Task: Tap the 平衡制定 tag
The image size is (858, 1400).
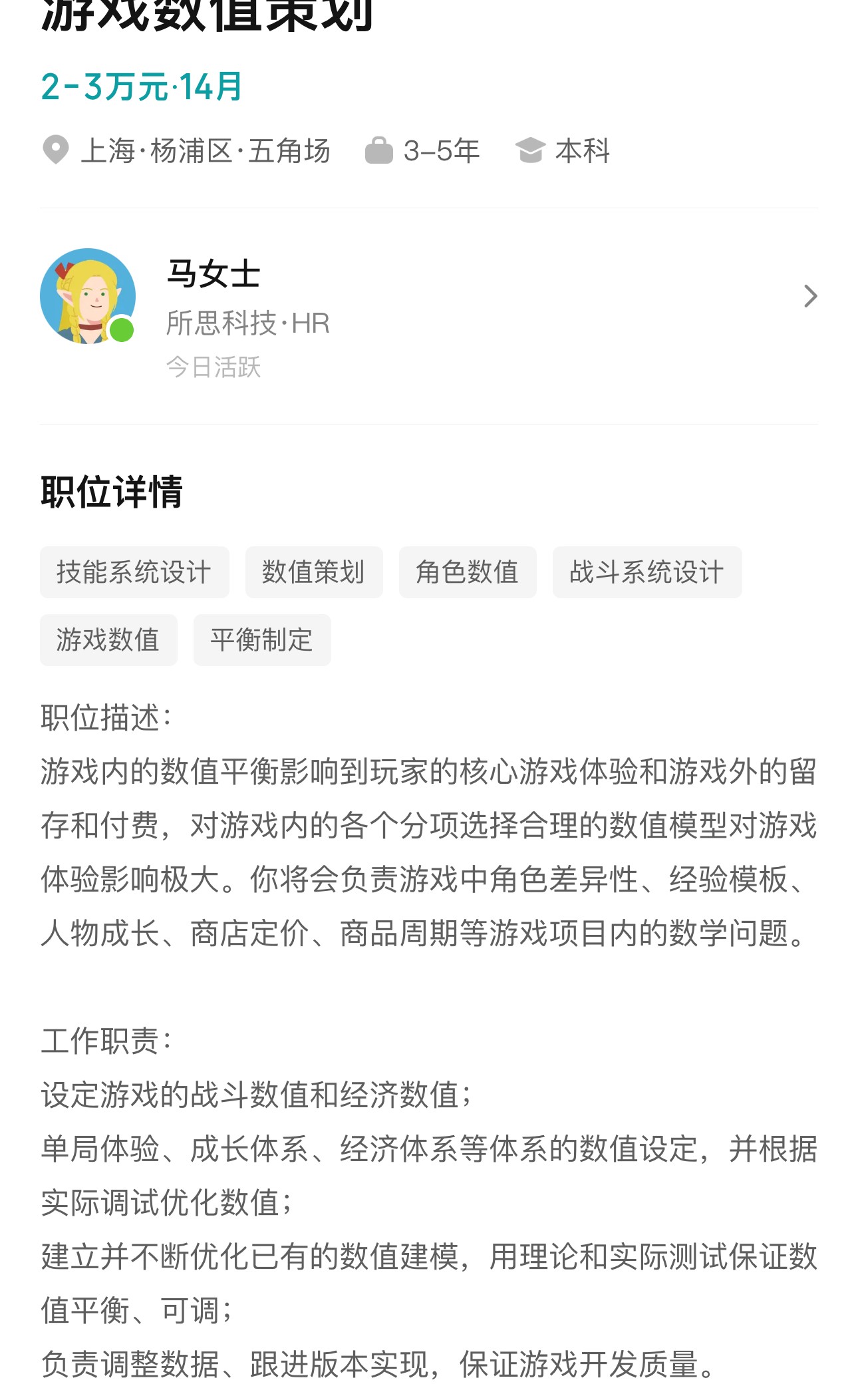Action: click(262, 640)
